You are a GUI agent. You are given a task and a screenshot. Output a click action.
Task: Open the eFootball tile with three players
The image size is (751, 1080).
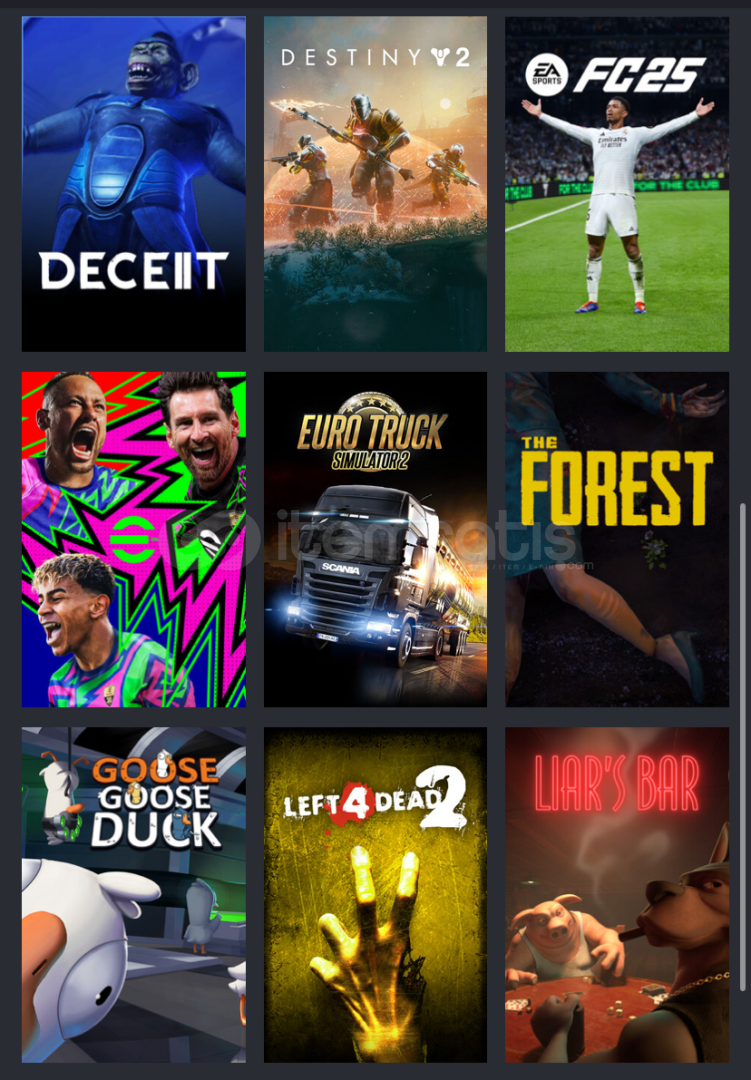(x=133, y=540)
